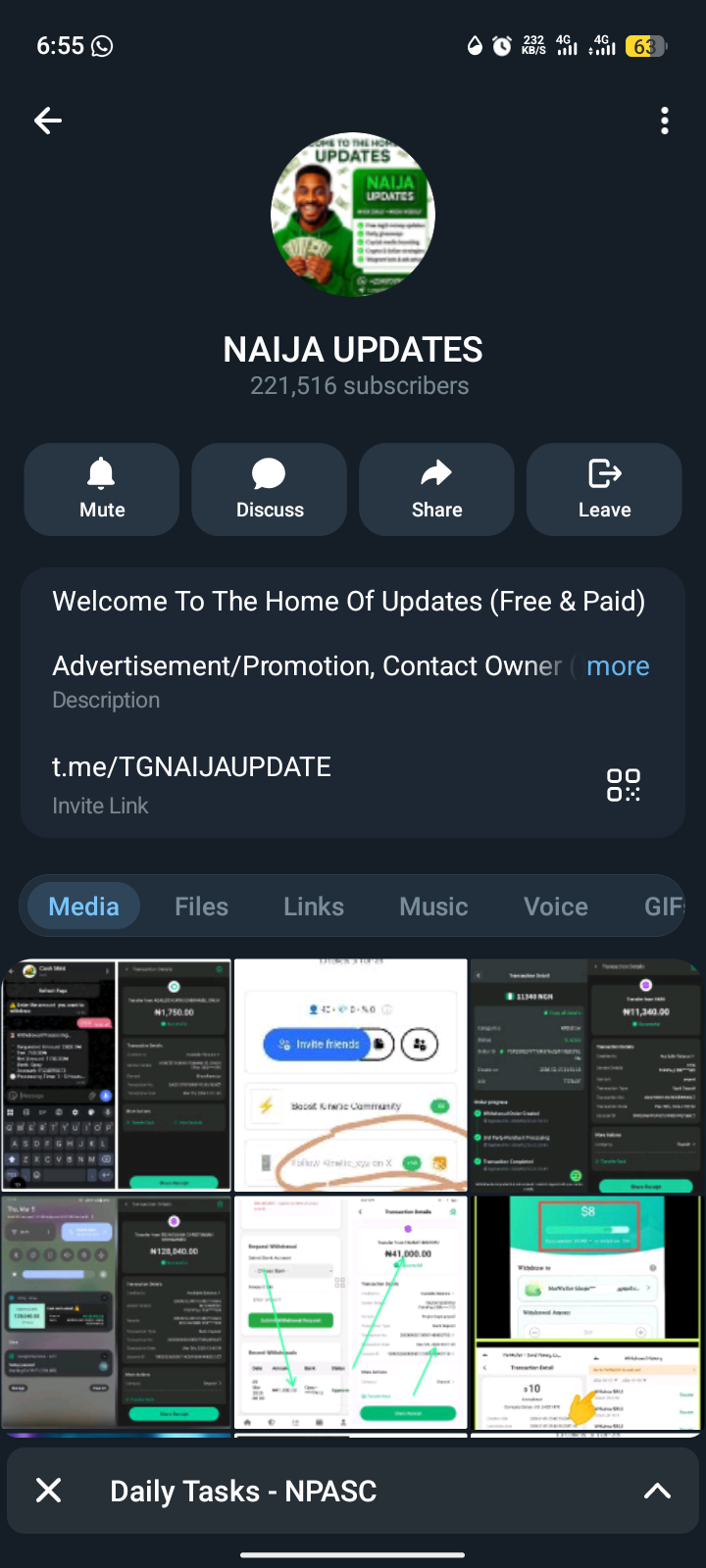The width and height of the screenshot is (706, 1568).
Task: Expand the description with more
Action: click(x=618, y=666)
